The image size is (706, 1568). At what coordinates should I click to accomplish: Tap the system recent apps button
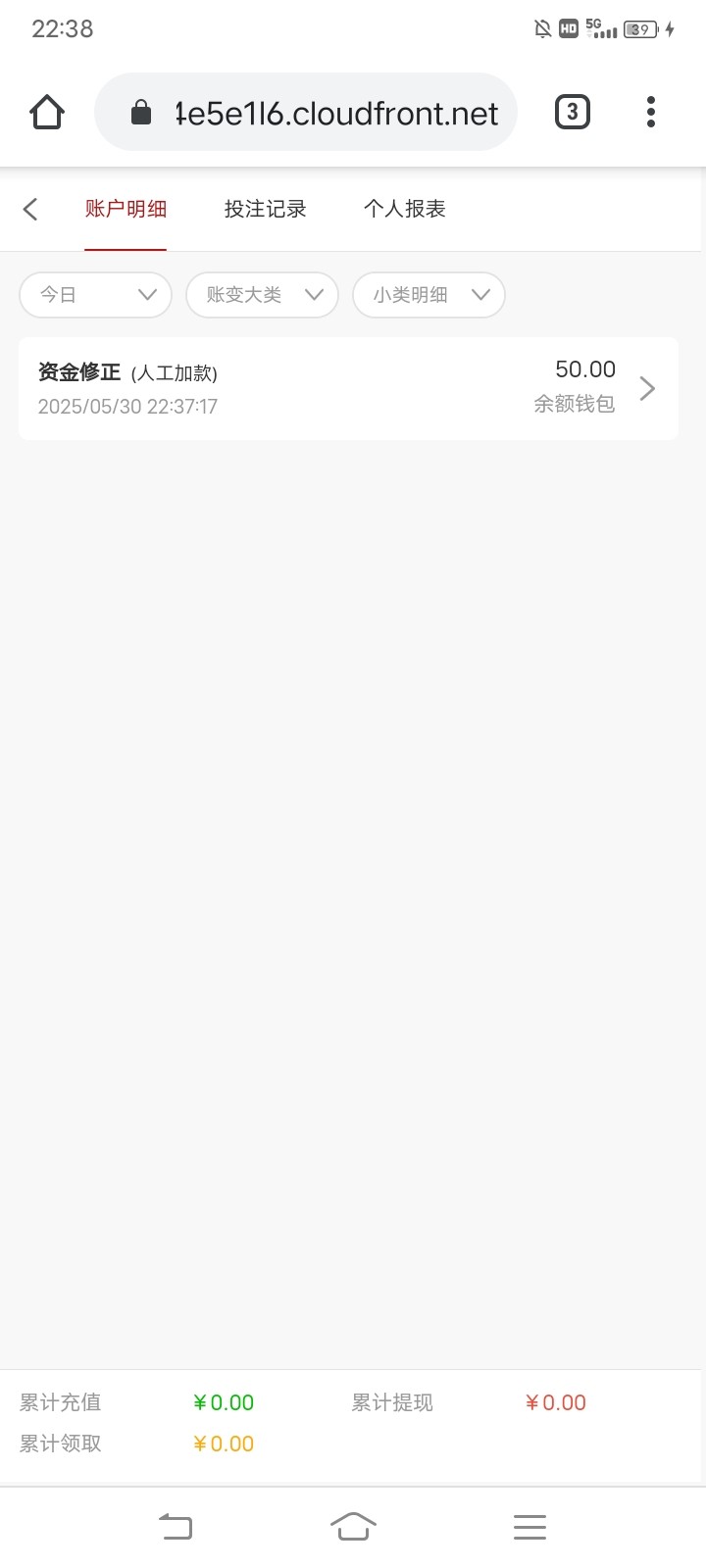point(529,1526)
